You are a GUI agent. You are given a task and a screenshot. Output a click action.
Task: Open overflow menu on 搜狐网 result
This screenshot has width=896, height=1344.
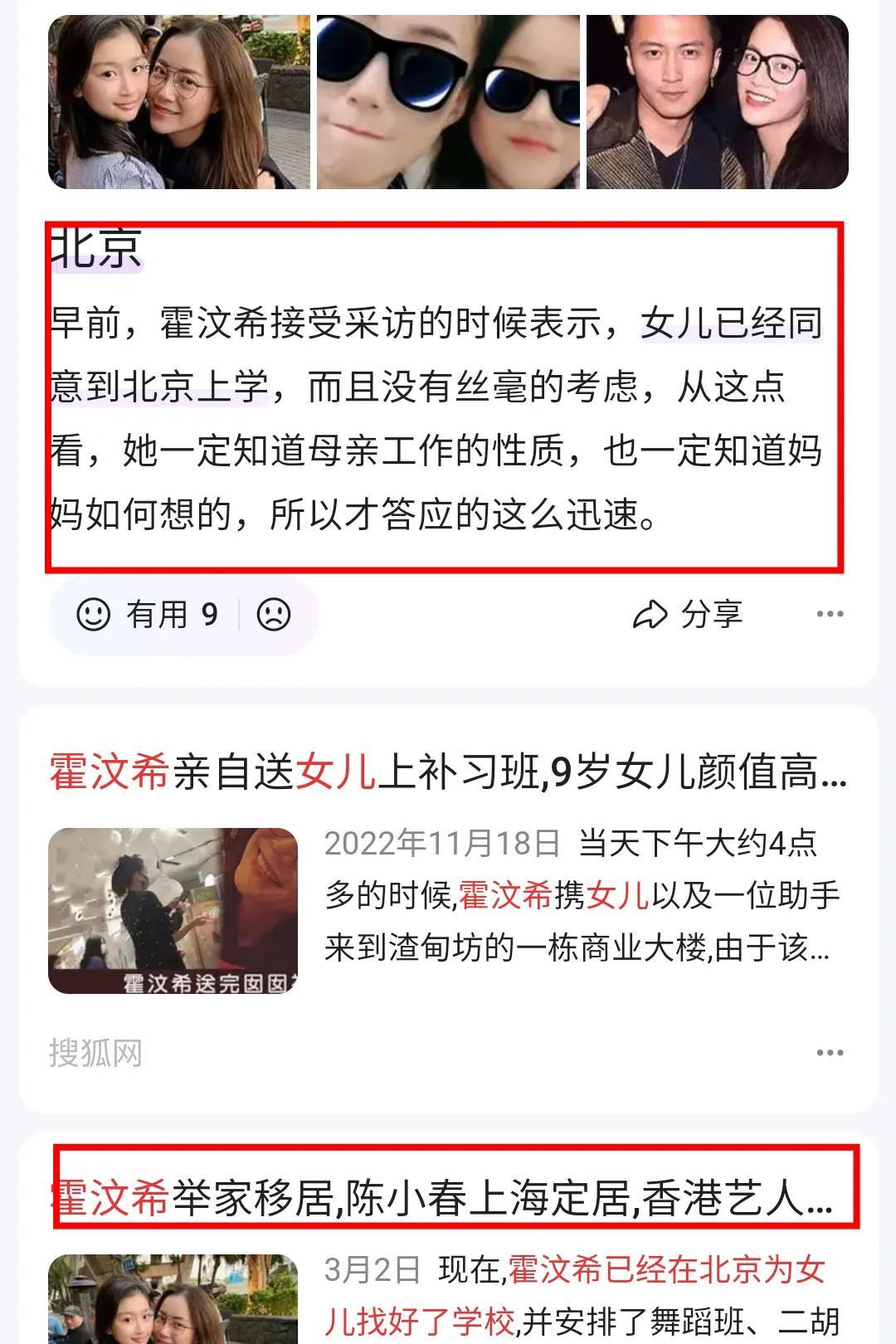coord(830,1053)
